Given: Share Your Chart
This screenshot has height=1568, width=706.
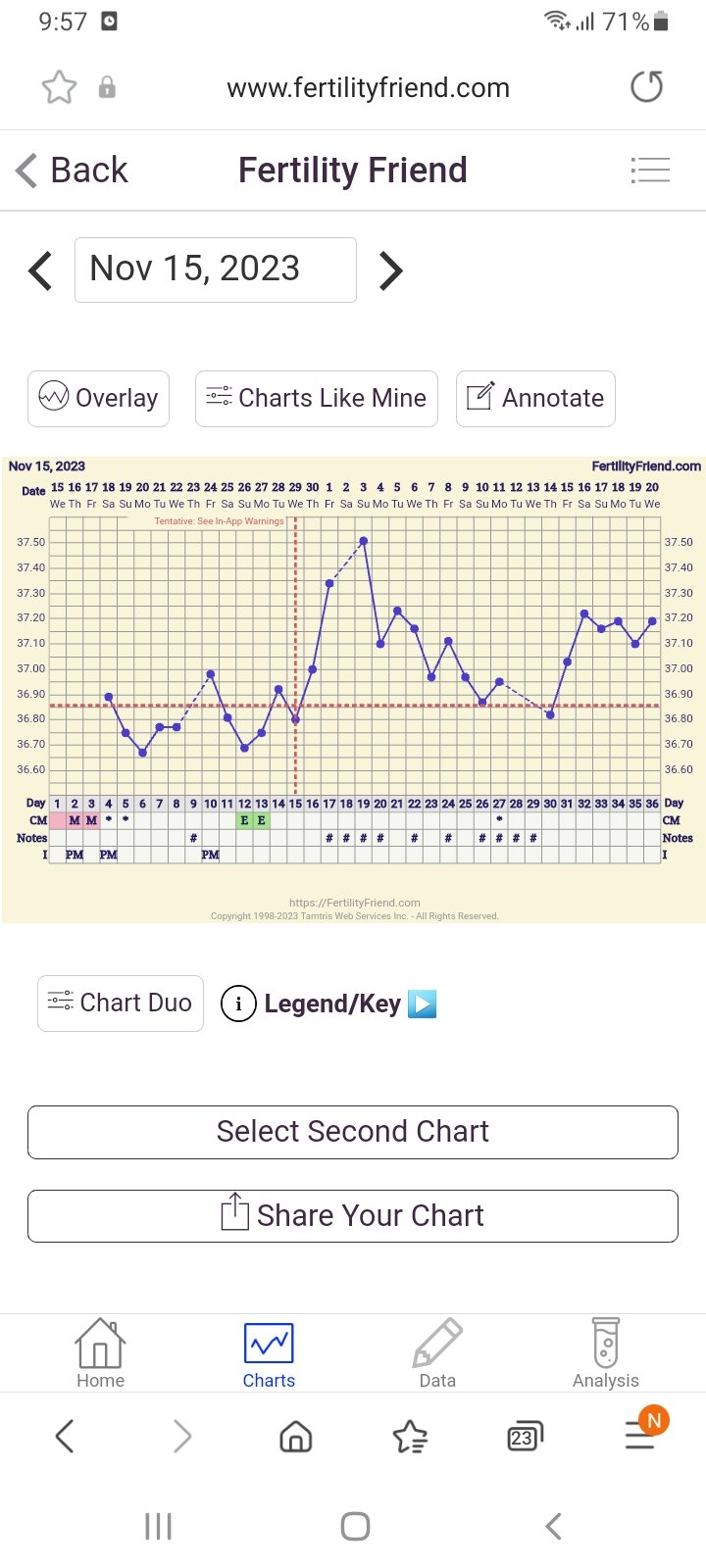Looking at the screenshot, I should pyautogui.click(x=353, y=1216).
